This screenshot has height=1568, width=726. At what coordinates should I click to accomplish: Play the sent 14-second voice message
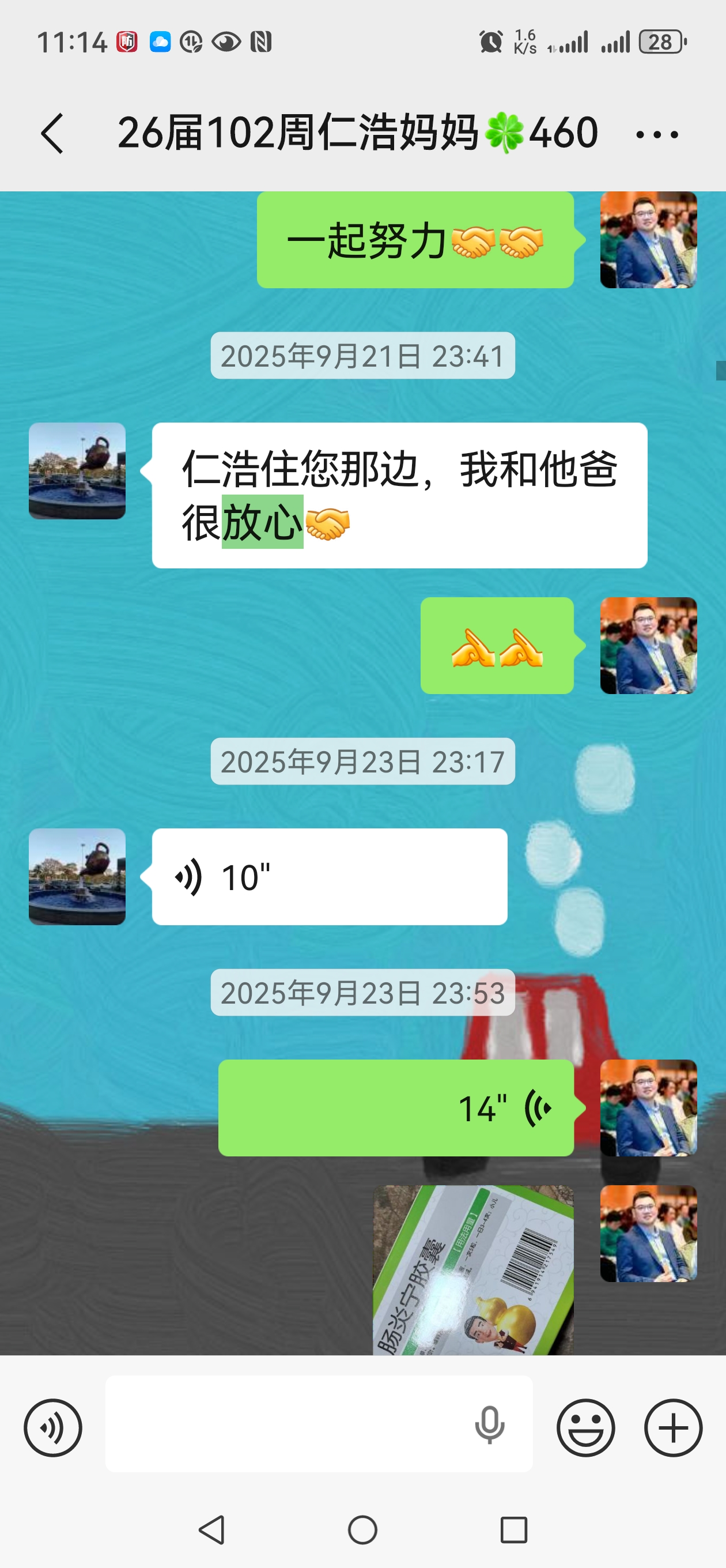click(x=396, y=1108)
